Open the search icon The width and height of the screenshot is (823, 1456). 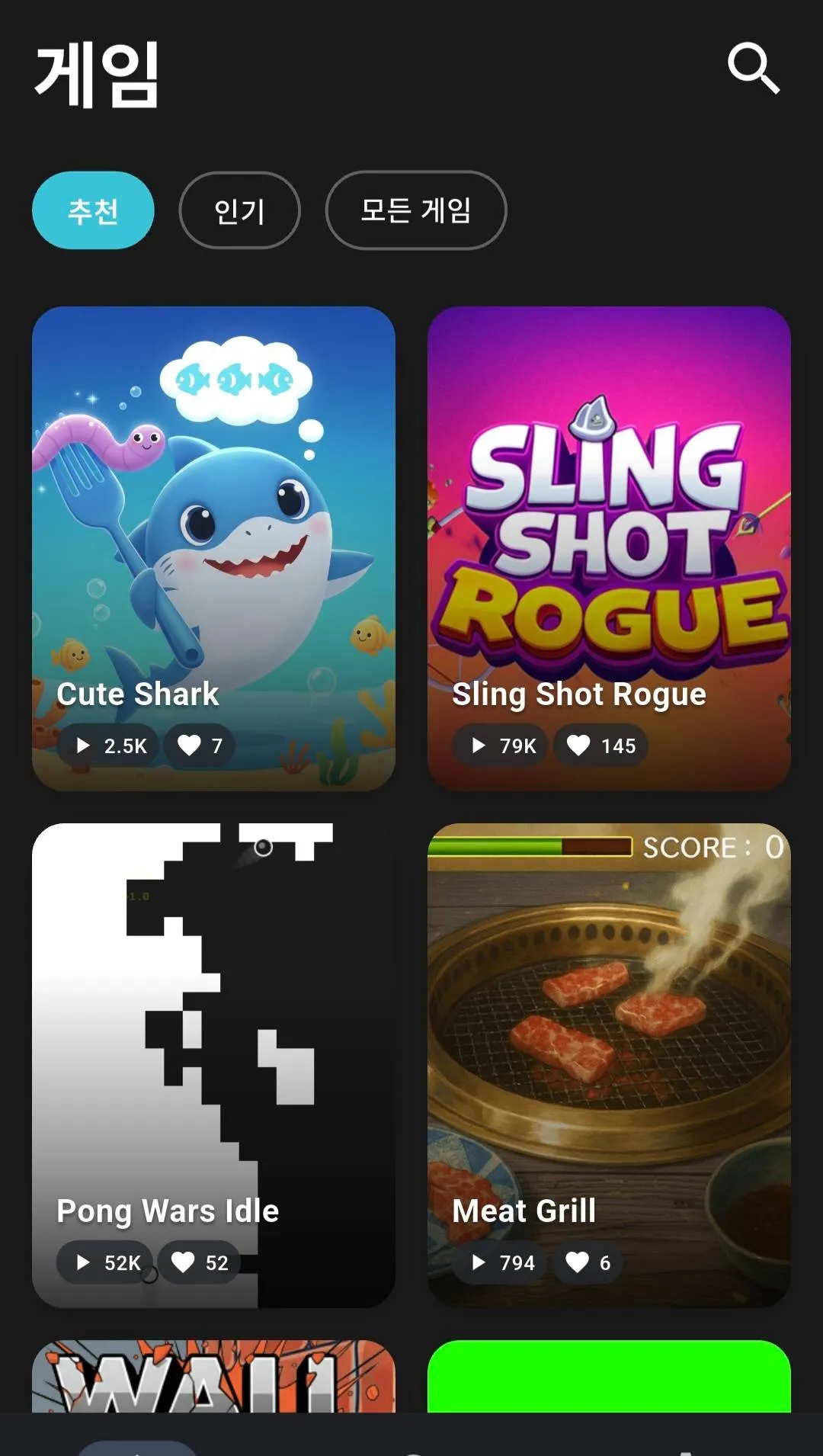pos(753,69)
